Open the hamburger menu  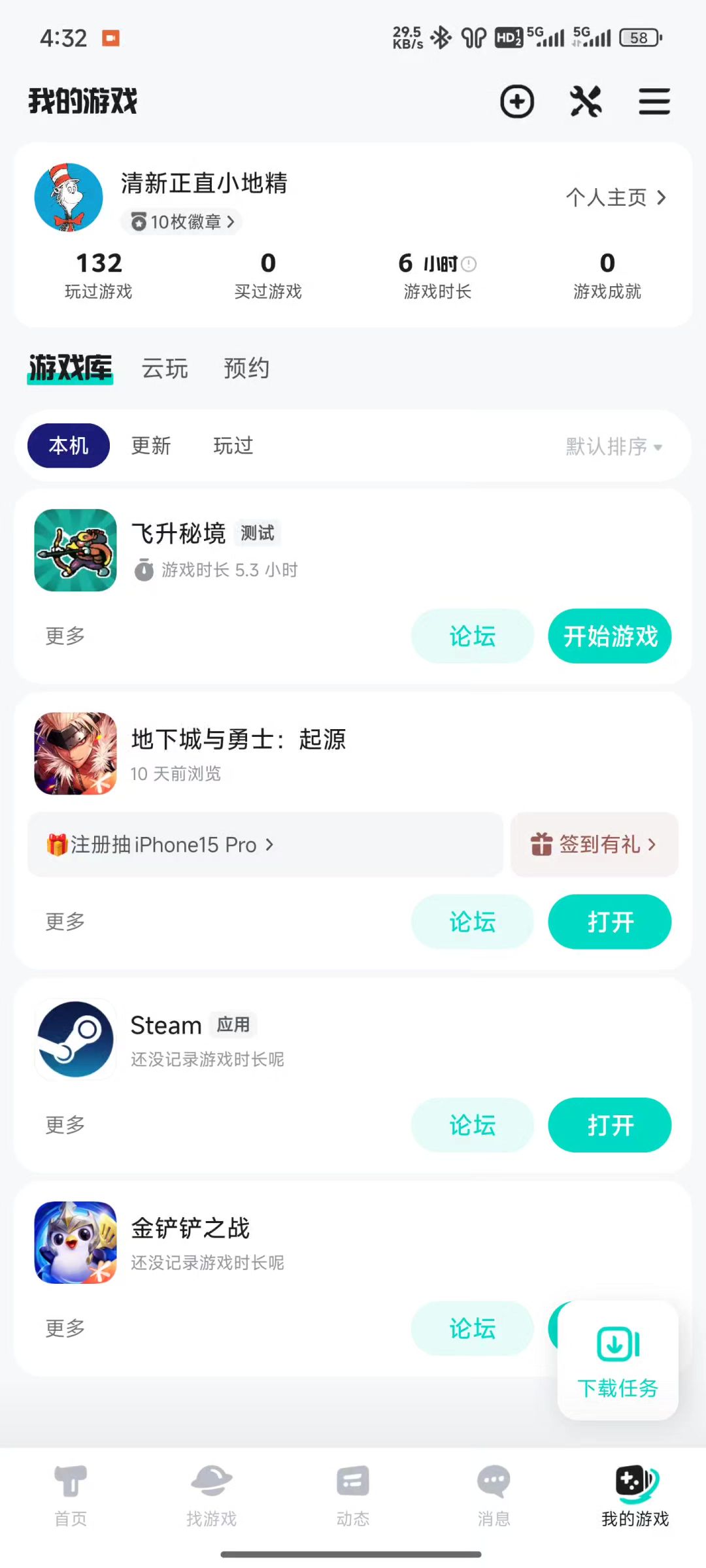click(x=654, y=102)
